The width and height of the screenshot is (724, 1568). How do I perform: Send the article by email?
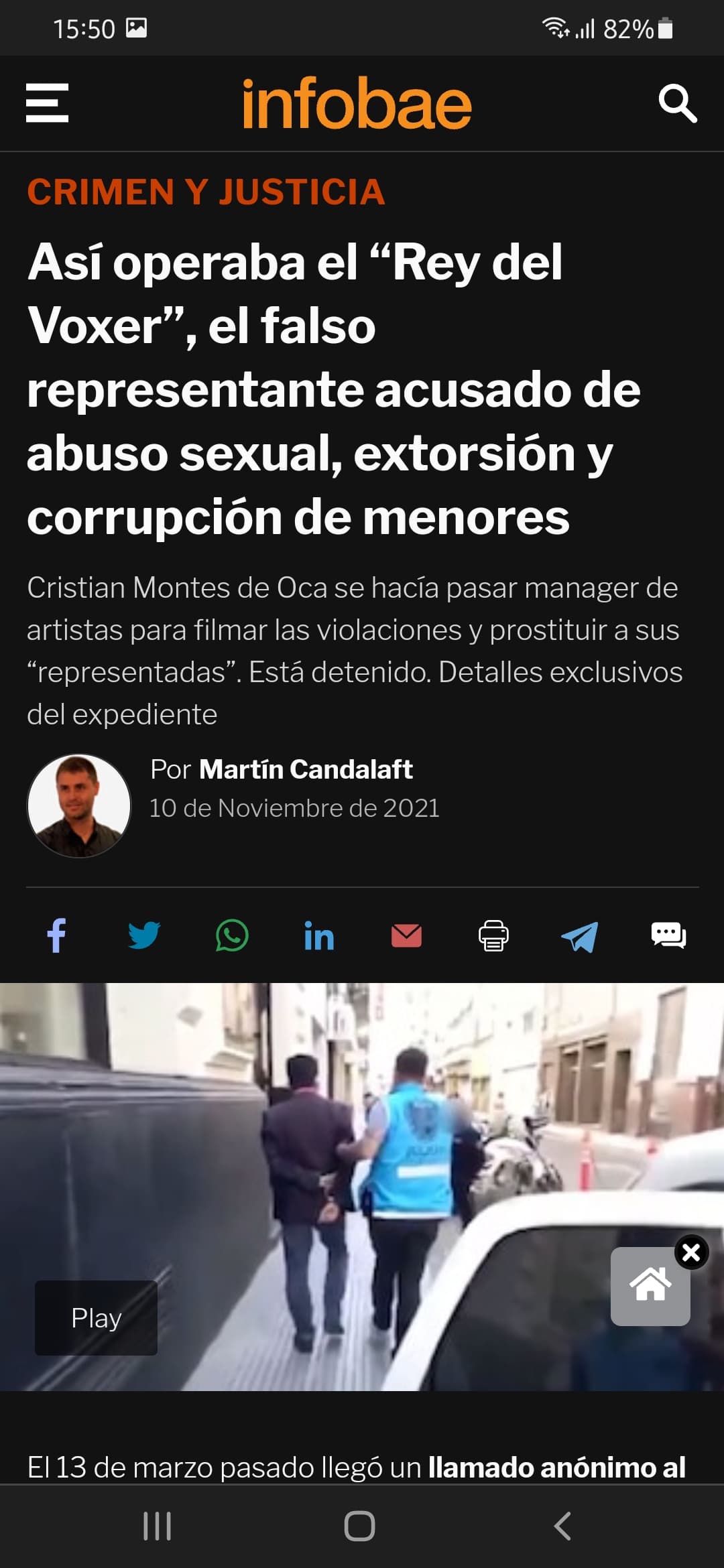pos(406,935)
